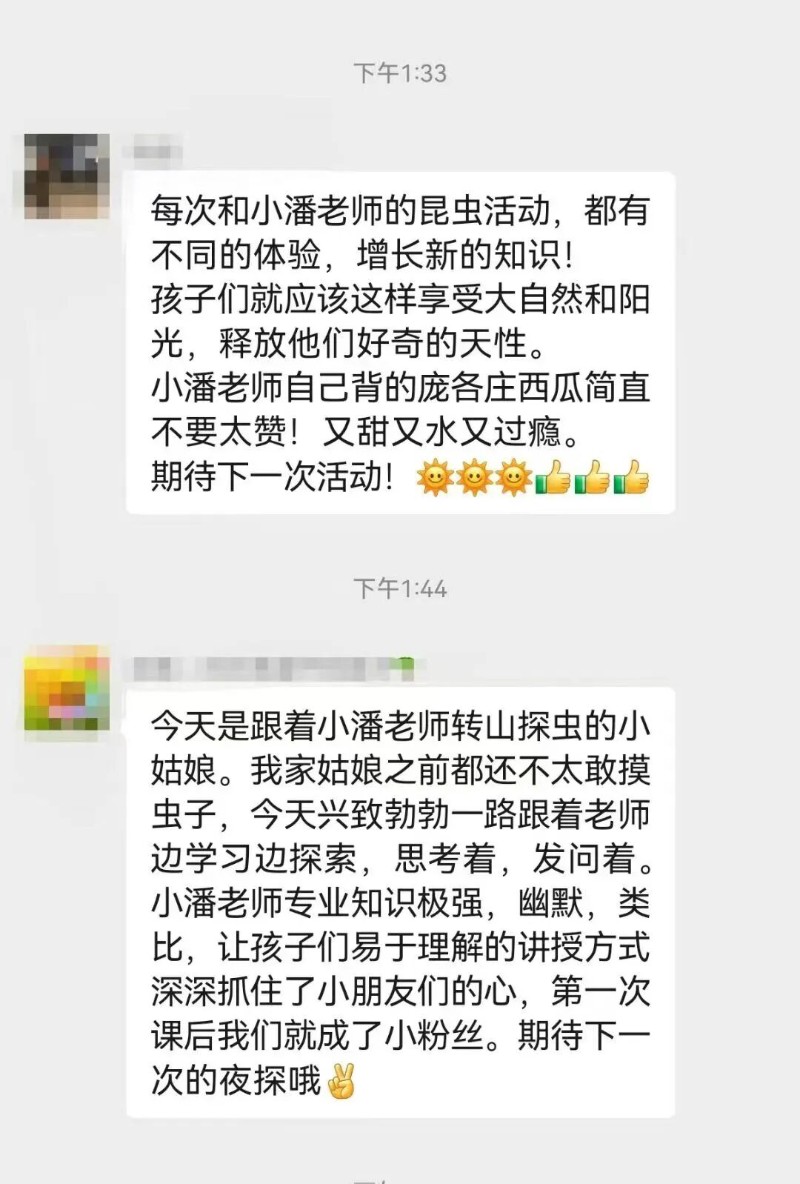Open the avatar beside the 下午1:44 转山探虫 message
Image resolution: width=800 pixels, height=1184 pixels.
(x=66, y=689)
